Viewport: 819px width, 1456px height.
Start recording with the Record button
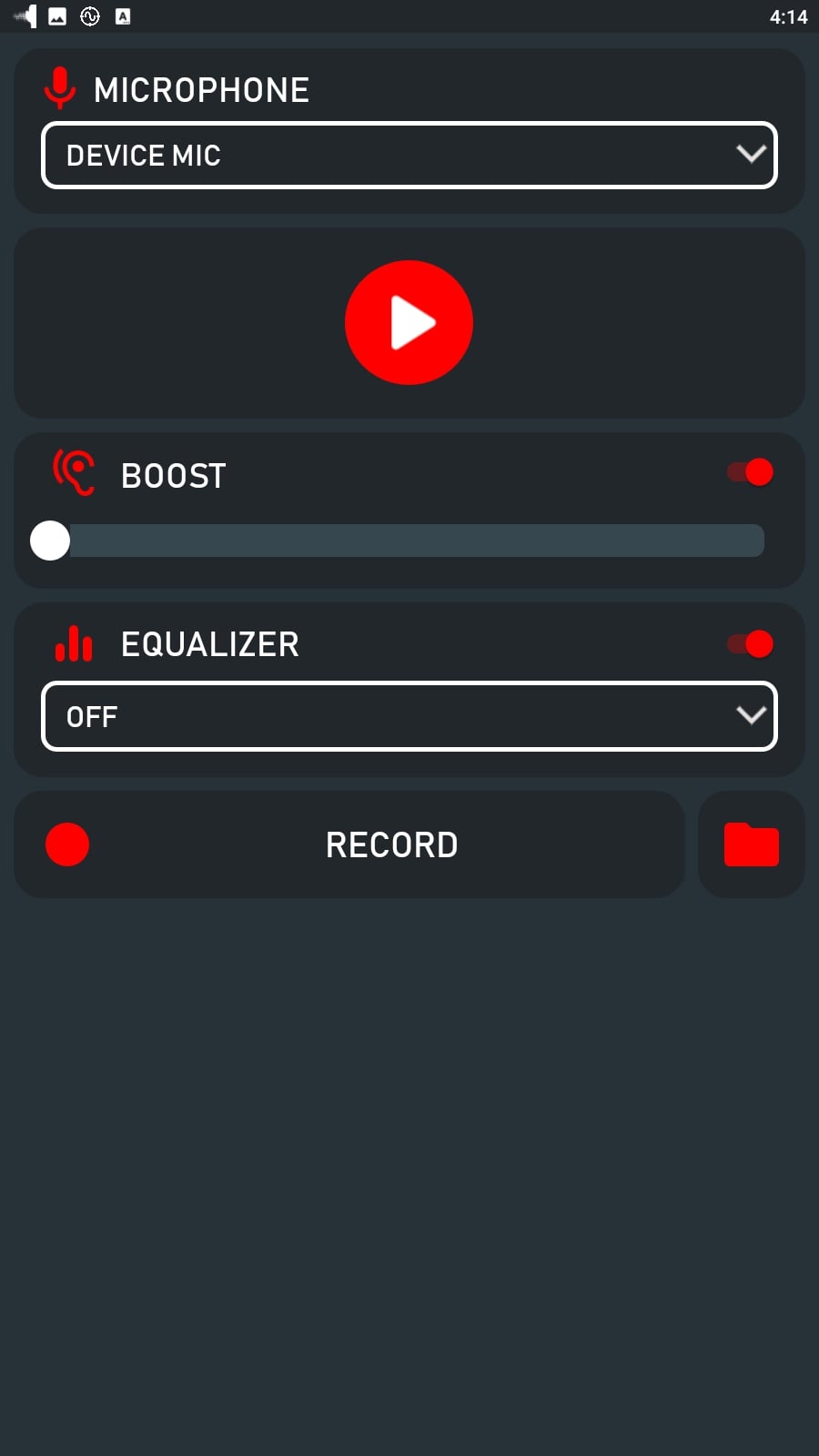tap(349, 844)
